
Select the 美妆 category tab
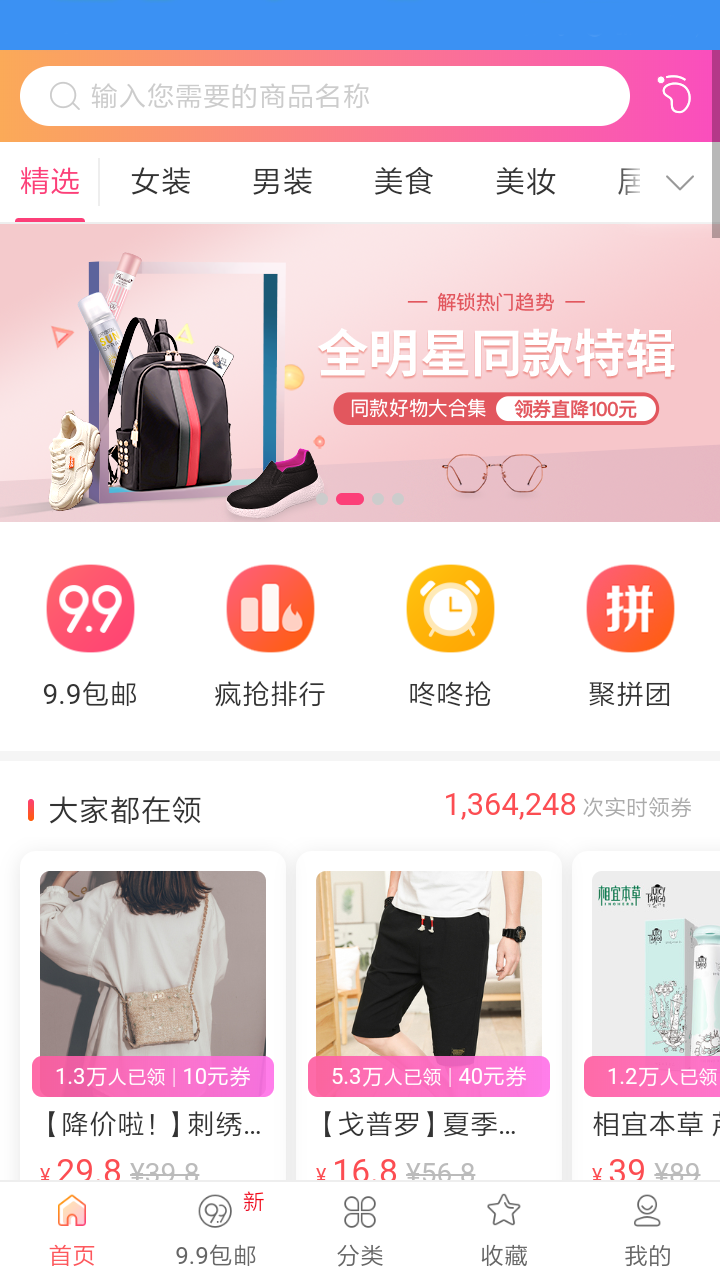(x=525, y=182)
